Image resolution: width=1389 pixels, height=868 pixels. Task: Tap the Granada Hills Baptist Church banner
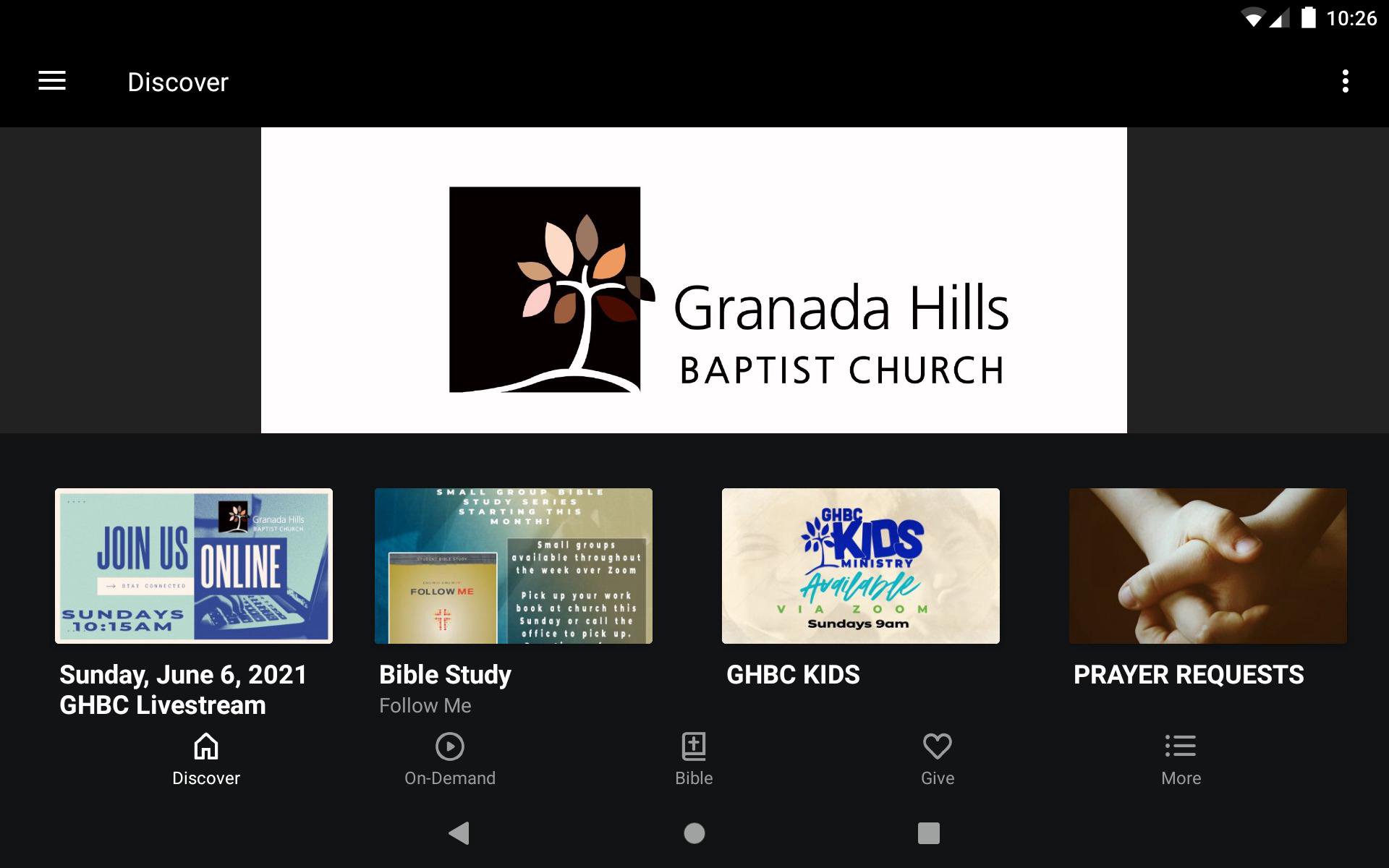pos(694,281)
